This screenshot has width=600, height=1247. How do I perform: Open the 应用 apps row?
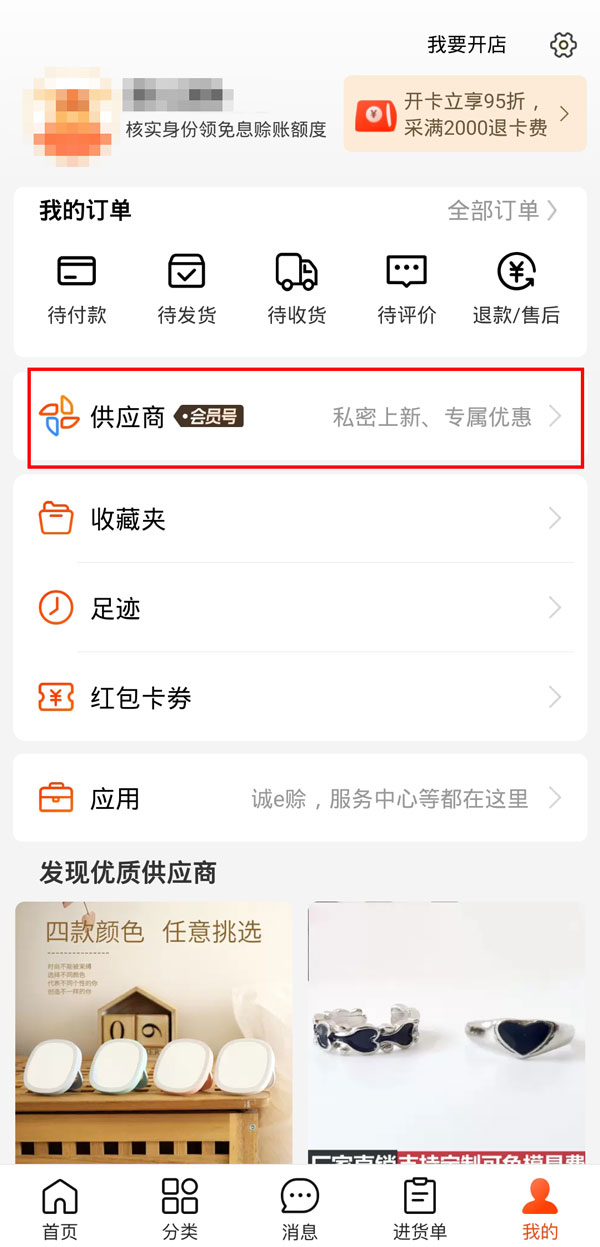[300, 798]
